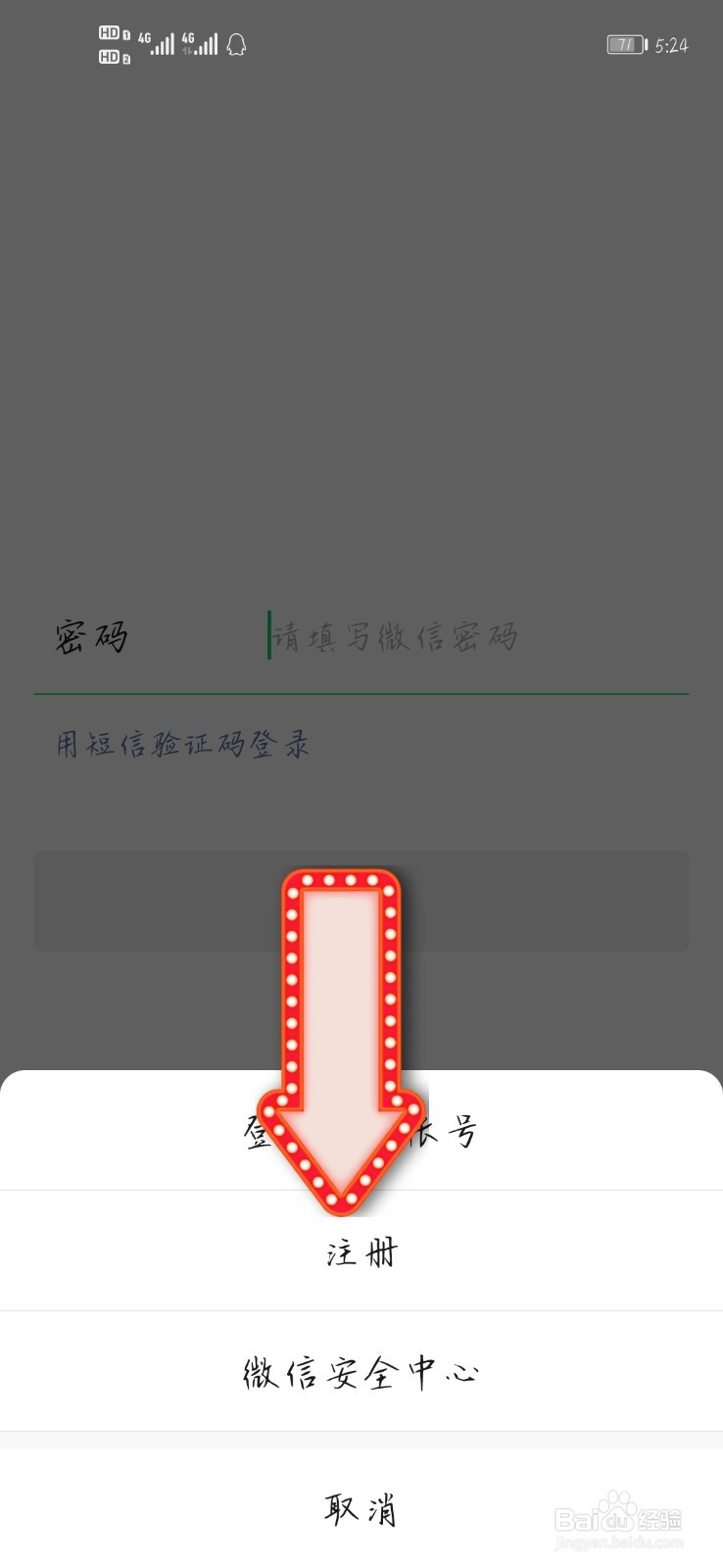The image size is (723, 1568).
Task: Select 注册 from the action sheet
Action: 361,1250
